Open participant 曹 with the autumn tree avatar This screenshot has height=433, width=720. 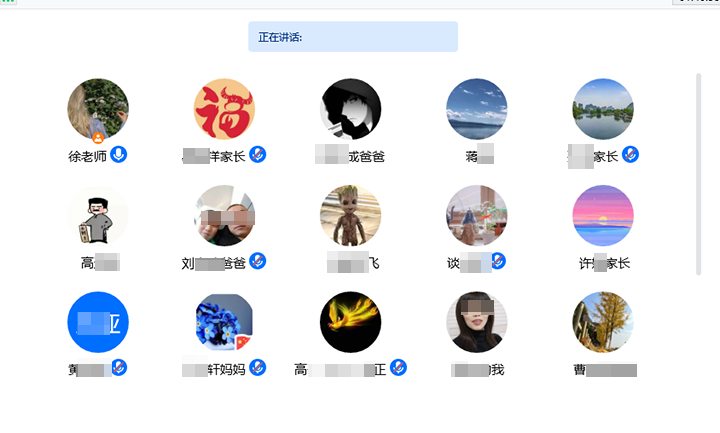(603, 322)
